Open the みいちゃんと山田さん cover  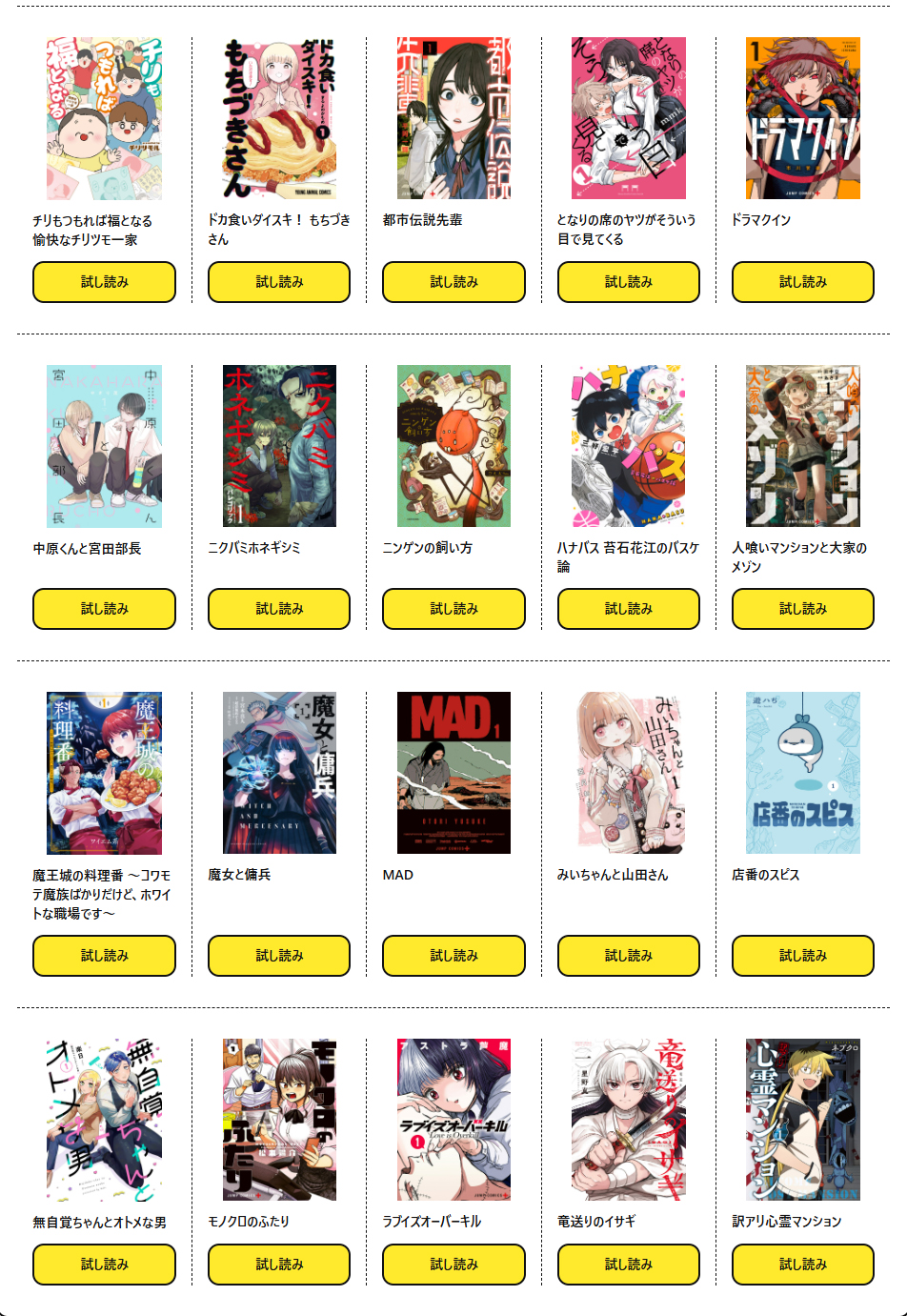[x=628, y=773]
